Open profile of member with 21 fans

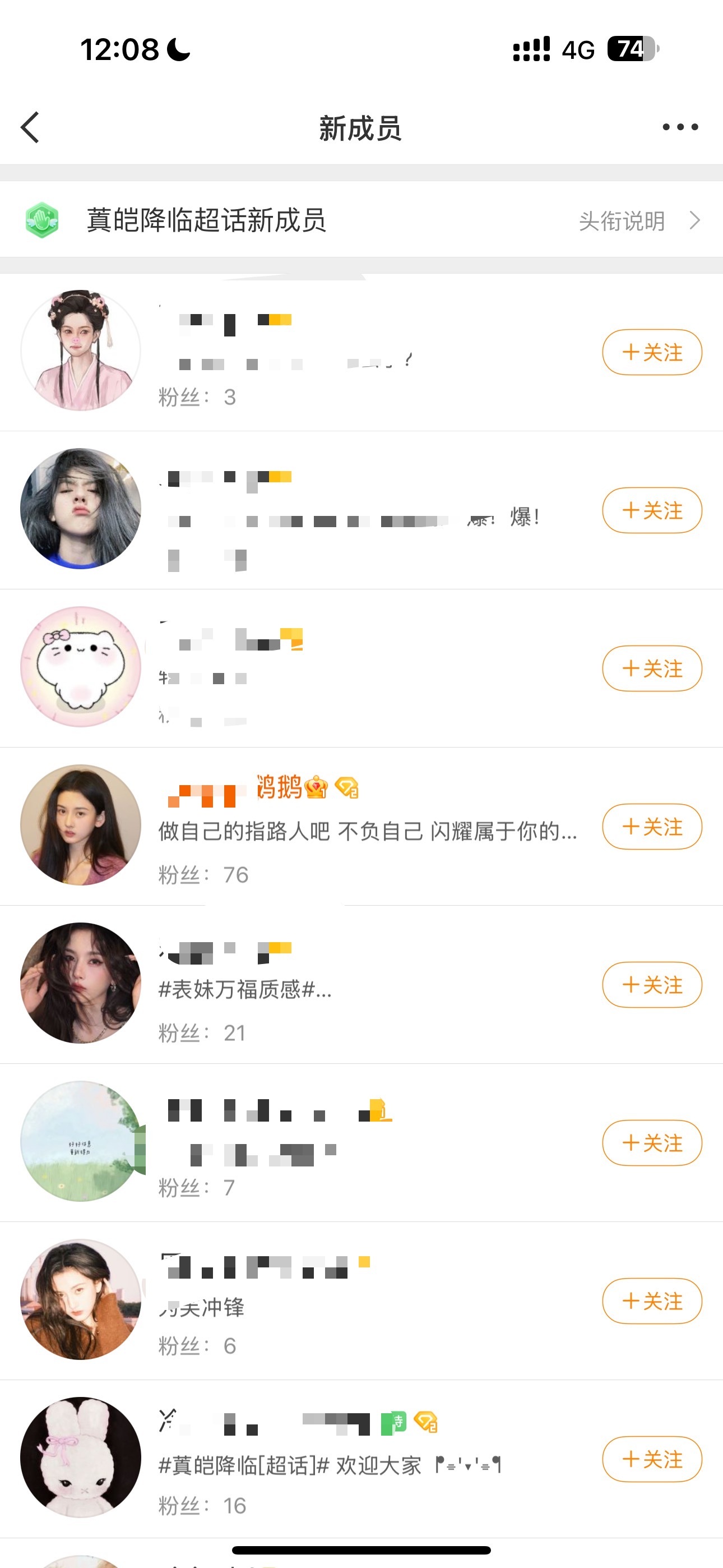[81, 984]
